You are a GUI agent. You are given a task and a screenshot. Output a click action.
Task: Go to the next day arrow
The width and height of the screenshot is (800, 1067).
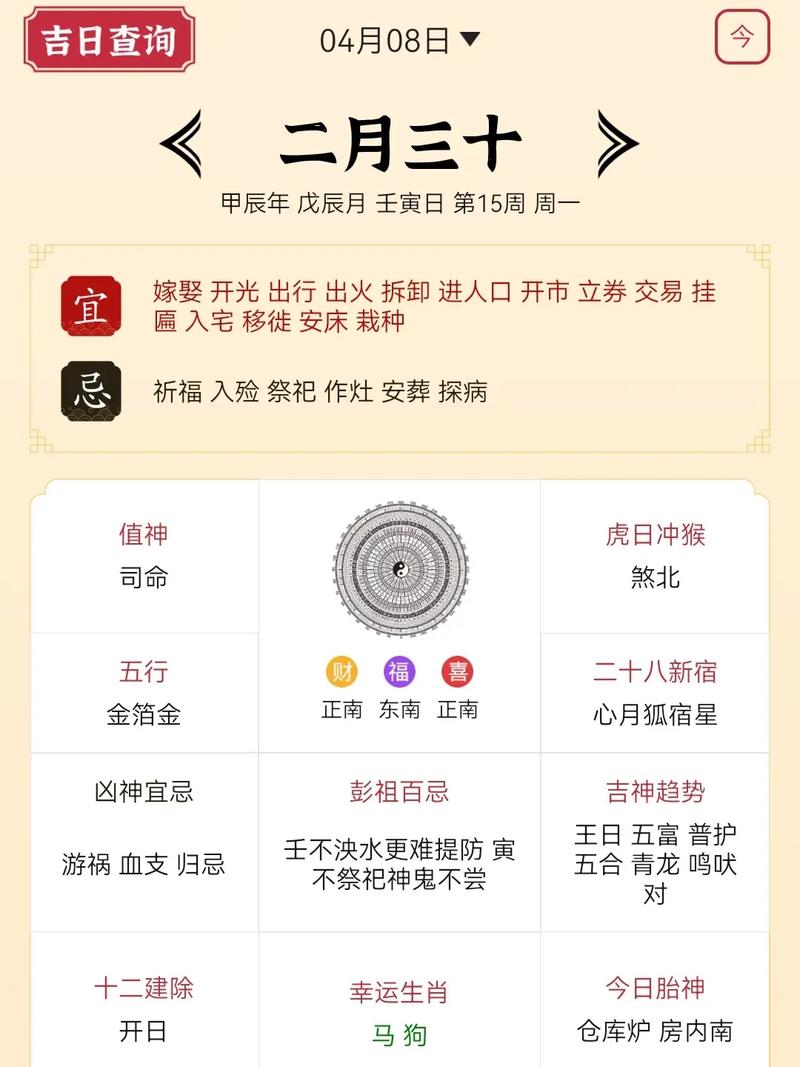coord(617,144)
